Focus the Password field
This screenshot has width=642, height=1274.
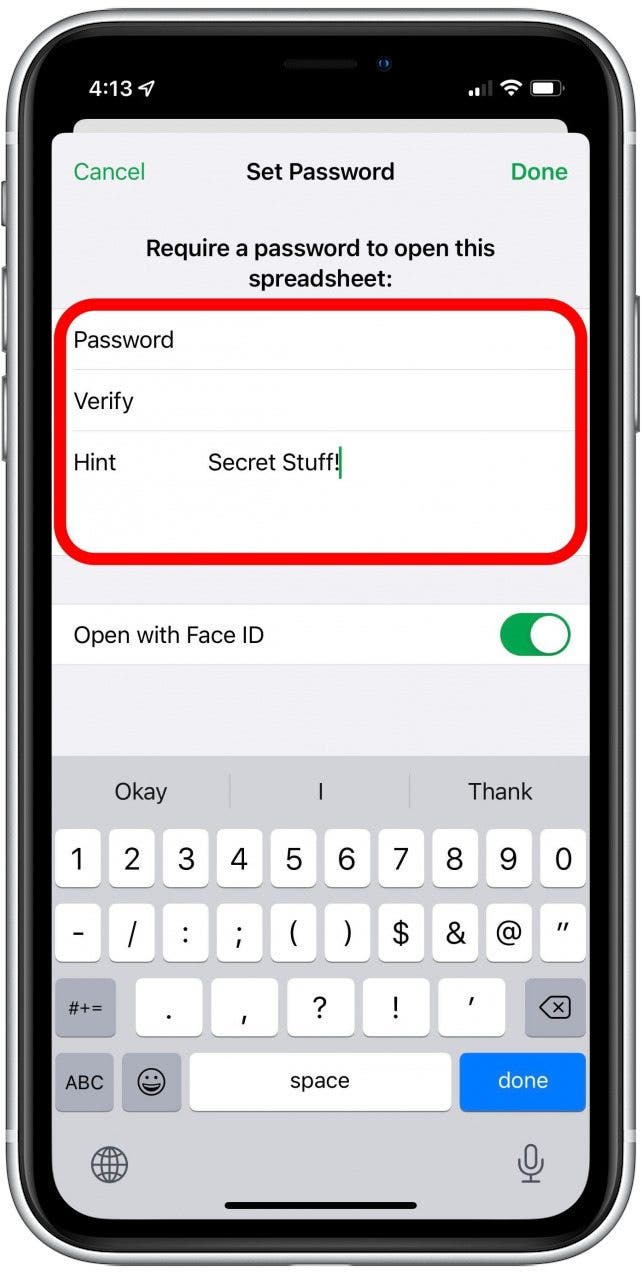tap(370, 340)
